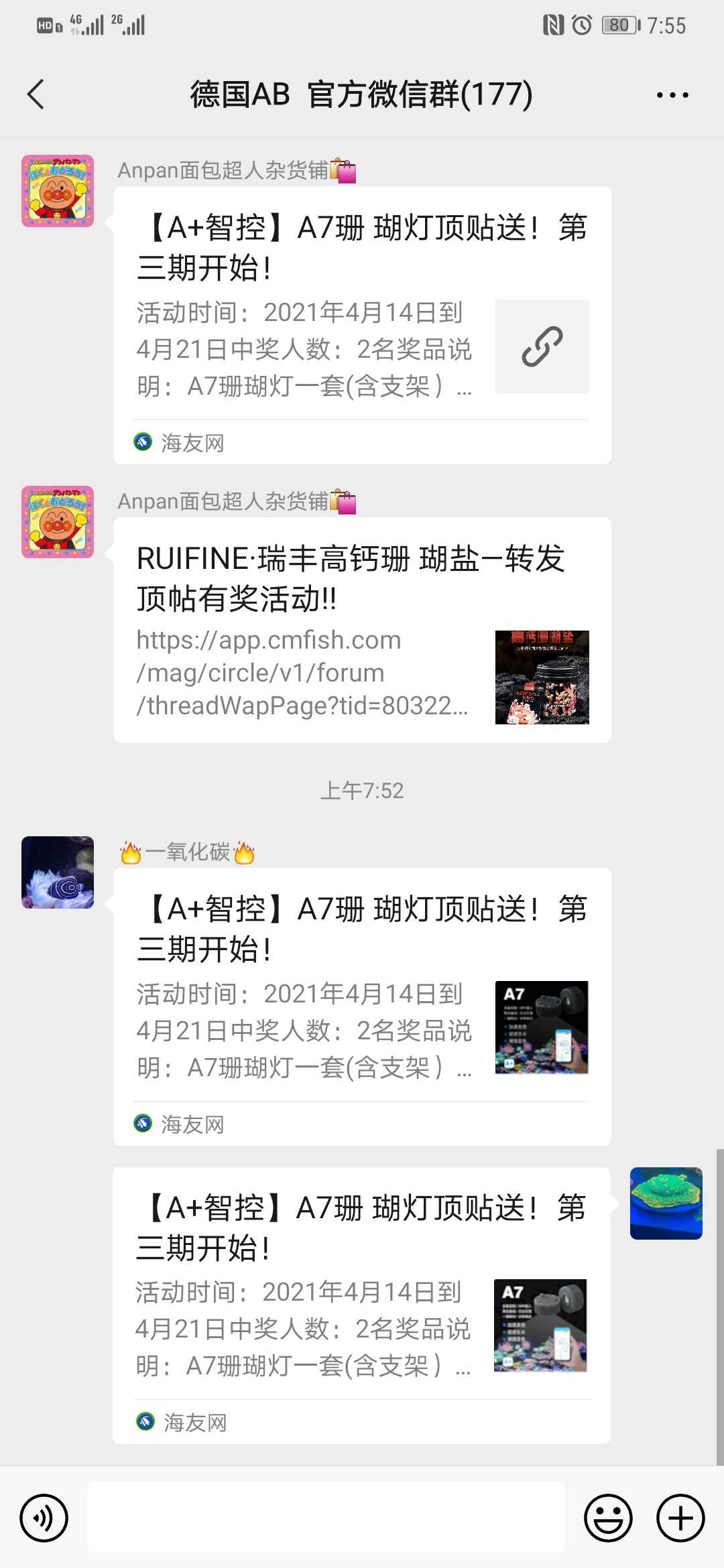Open Anpan's A7 coral light link card

[x=362, y=325]
